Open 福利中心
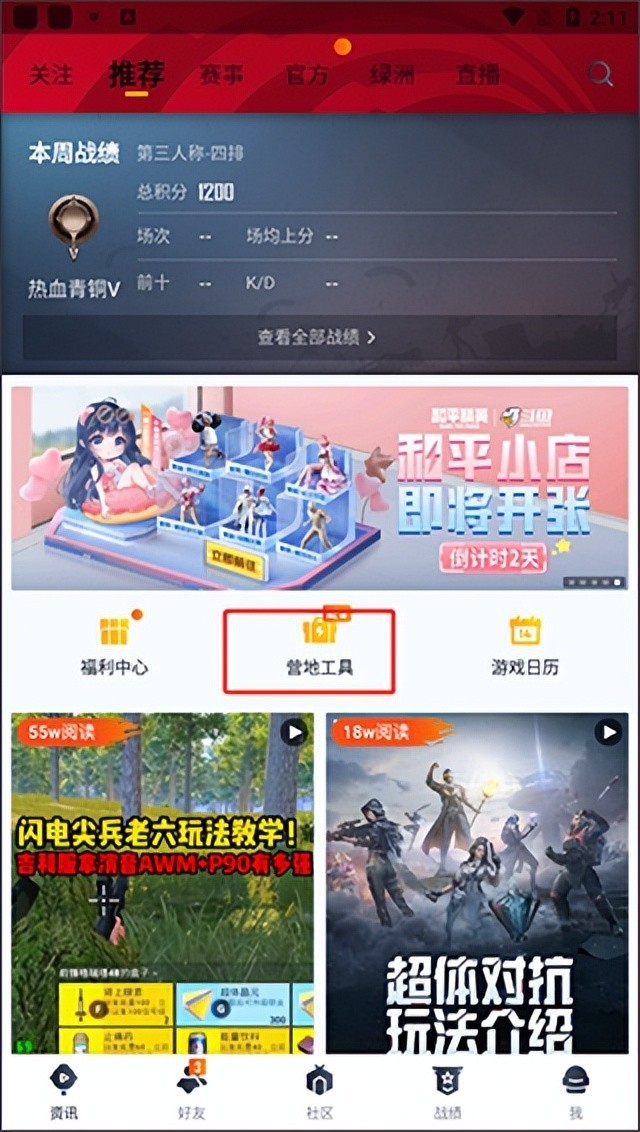Screen dimensions: 640x1132 pyautogui.click(x=114, y=646)
